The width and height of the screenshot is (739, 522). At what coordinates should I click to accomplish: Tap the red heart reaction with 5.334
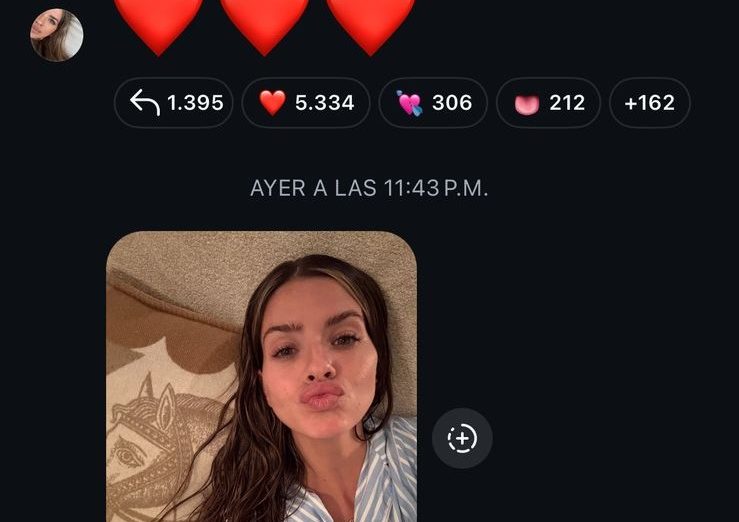pos(305,103)
